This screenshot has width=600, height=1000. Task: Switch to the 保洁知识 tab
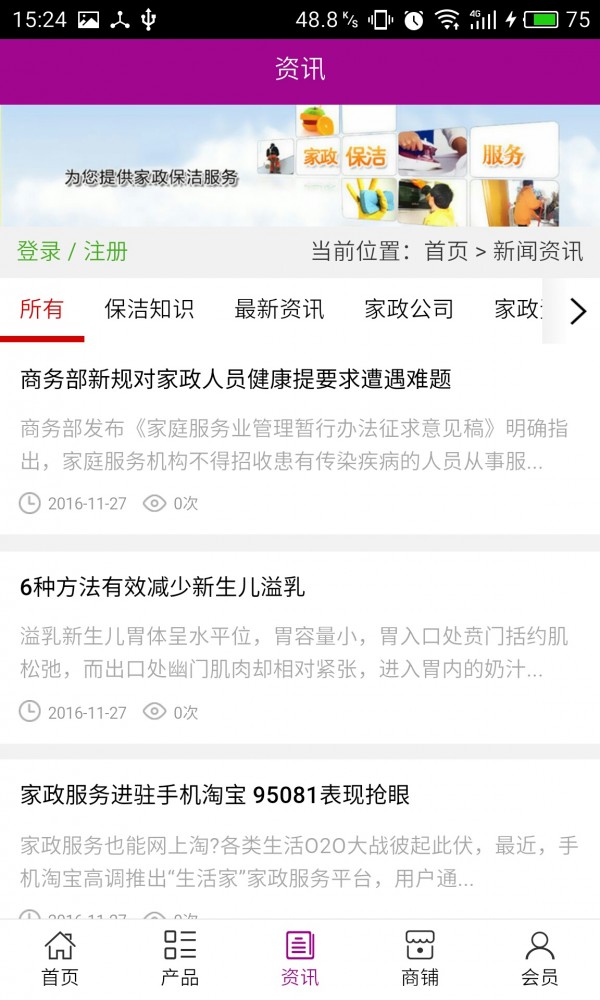(149, 309)
